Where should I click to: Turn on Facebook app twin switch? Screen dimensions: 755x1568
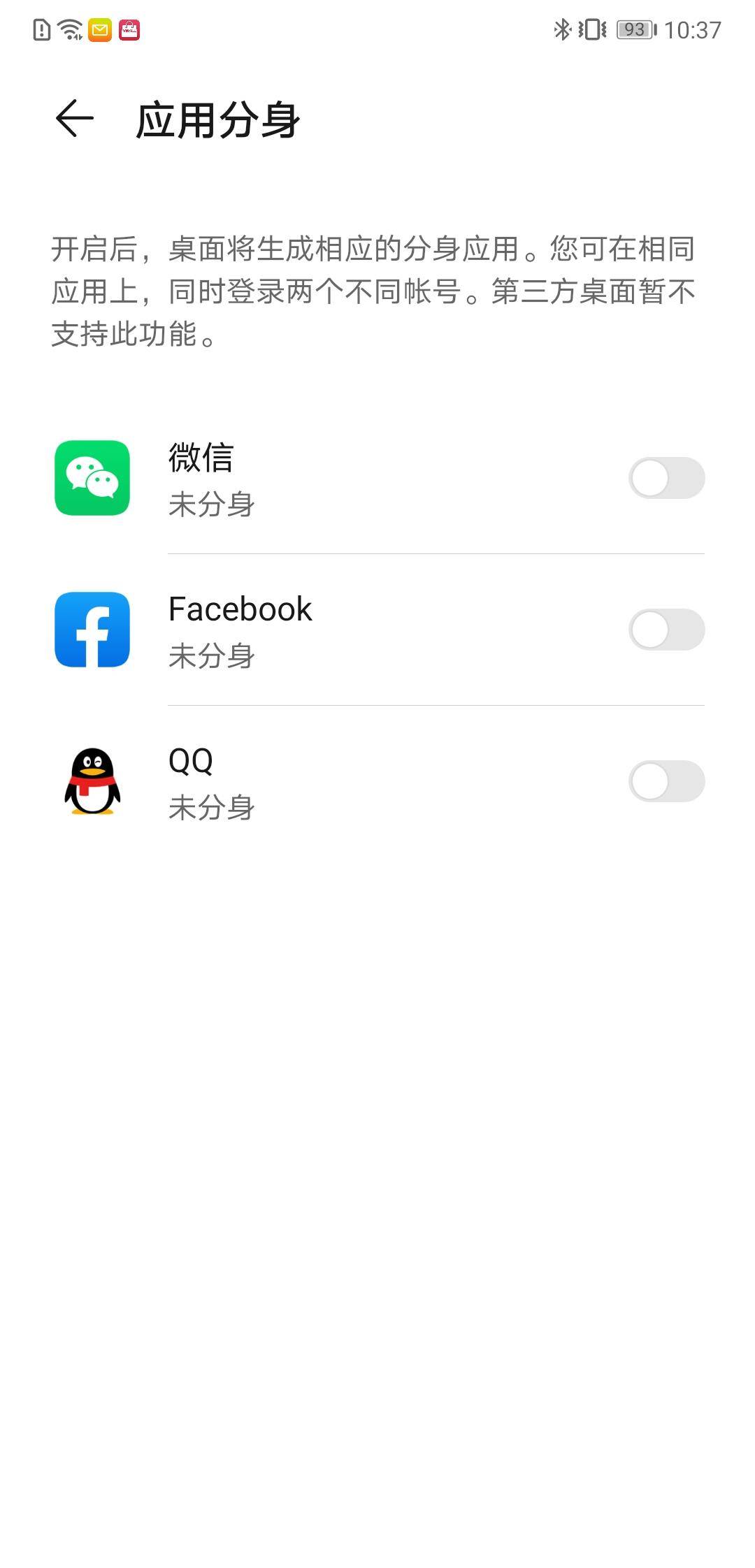tap(667, 630)
